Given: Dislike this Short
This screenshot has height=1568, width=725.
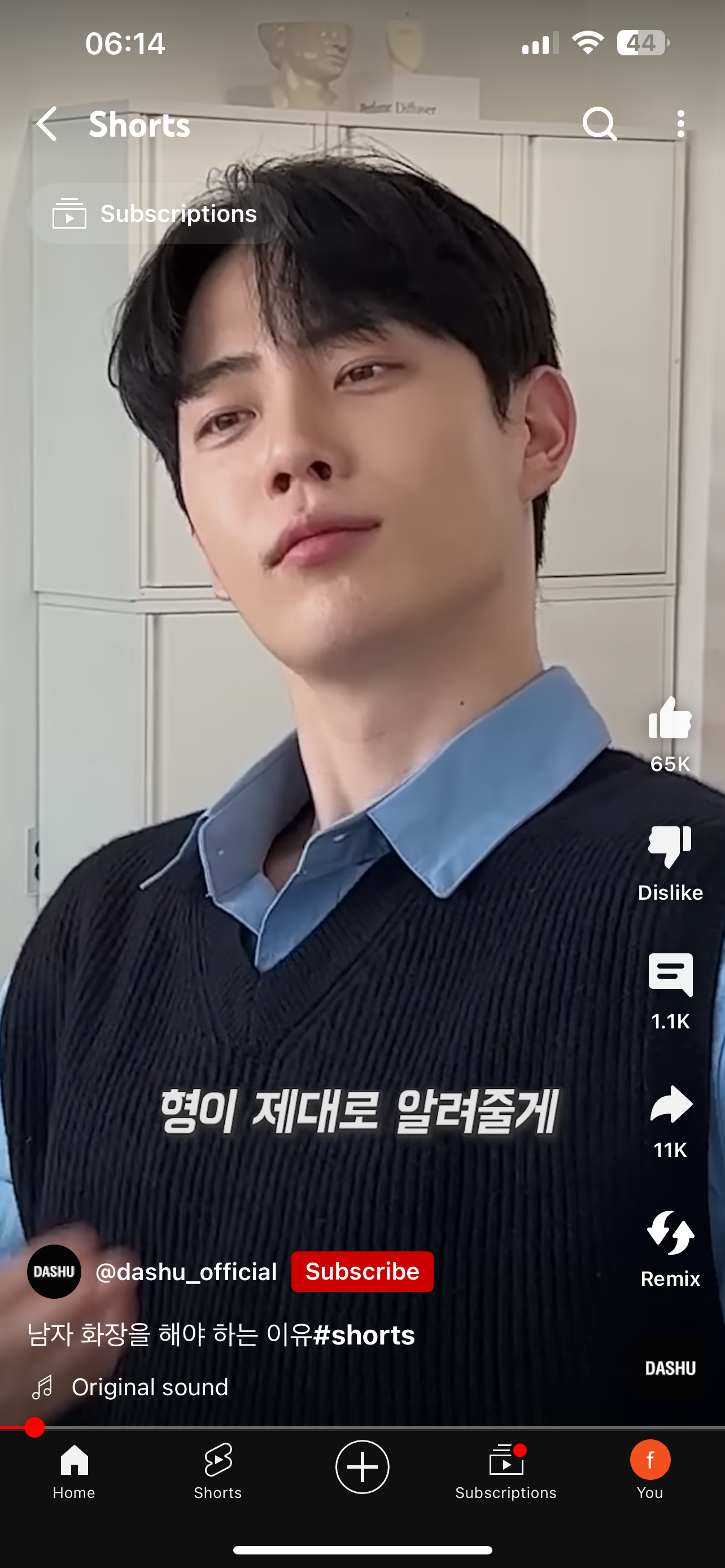Looking at the screenshot, I should coord(670,847).
